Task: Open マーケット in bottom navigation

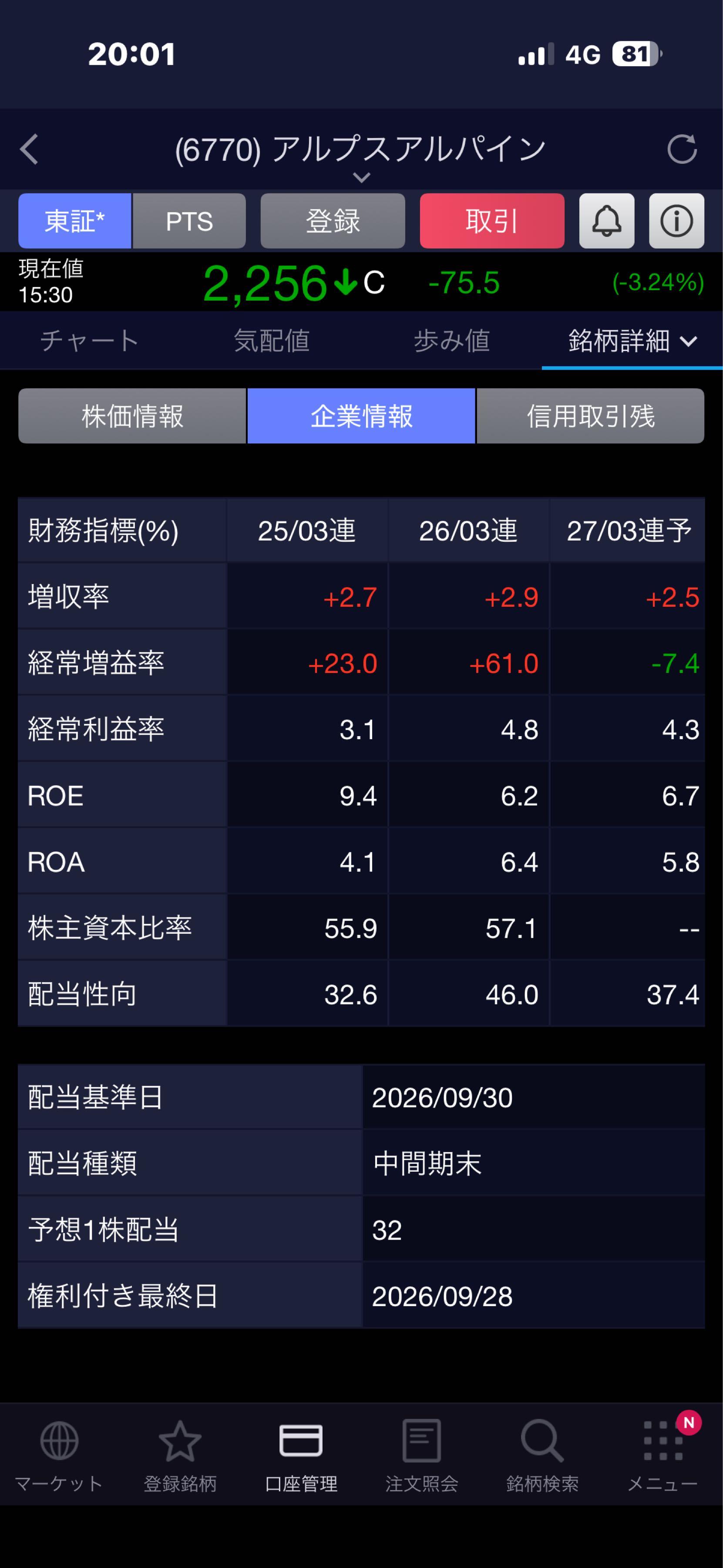Action: coord(59,1456)
